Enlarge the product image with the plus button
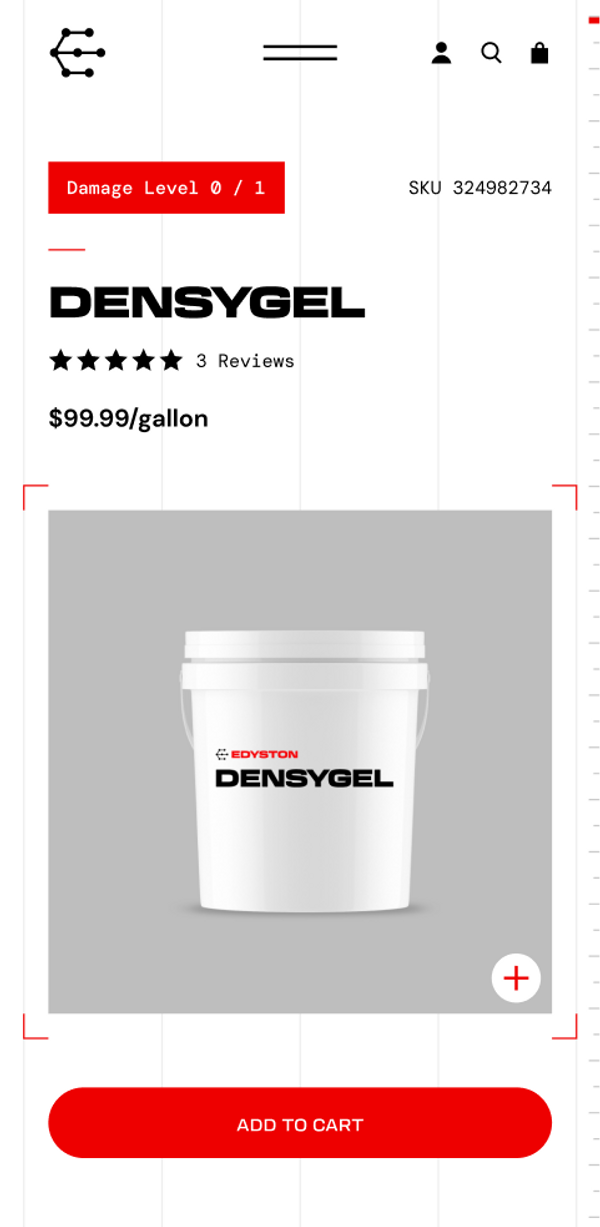The image size is (600, 1227). click(516, 978)
